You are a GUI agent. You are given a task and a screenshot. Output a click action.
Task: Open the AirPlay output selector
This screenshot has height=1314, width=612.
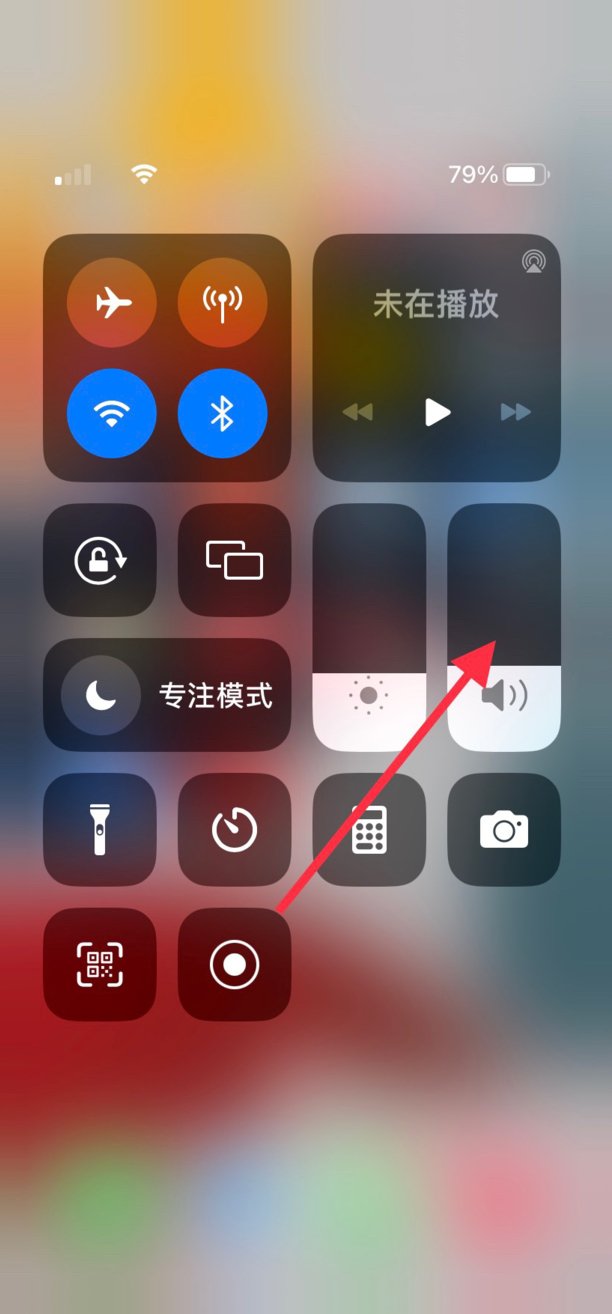(x=534, y=262)
